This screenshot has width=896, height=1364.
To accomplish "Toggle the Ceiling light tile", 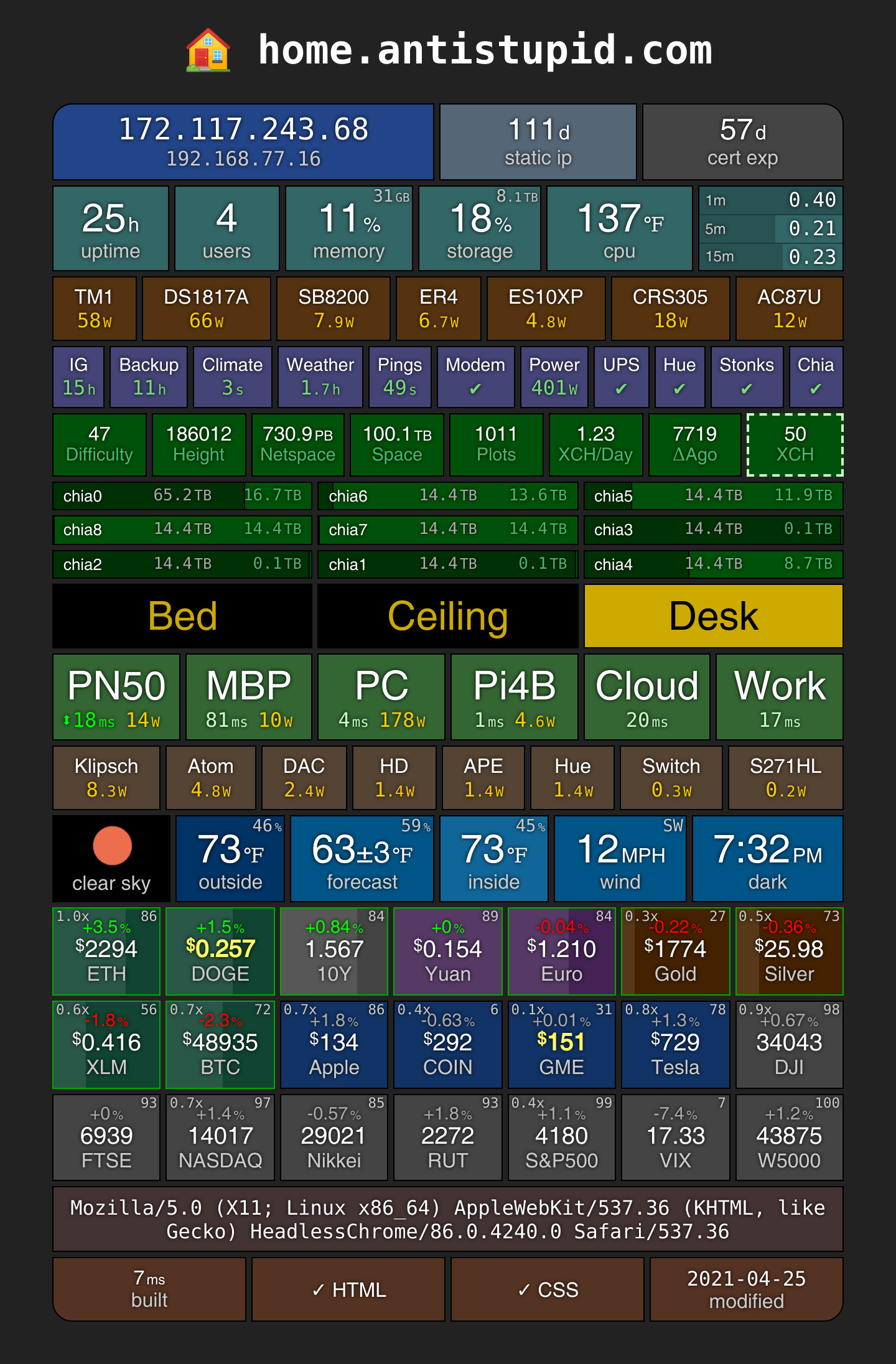I will click(x=448, y=616).
